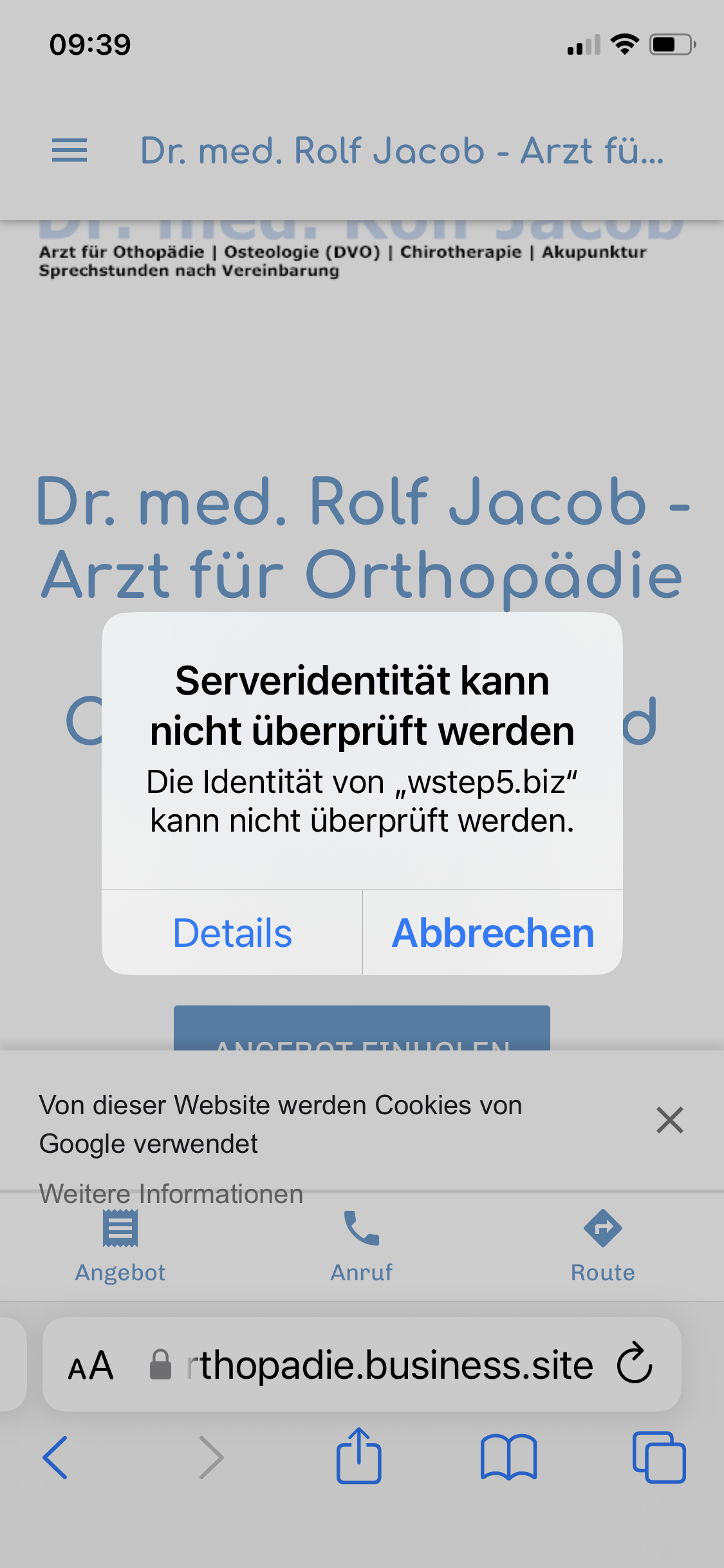Image resolution: width=724 pixels, height=1568 pixels.
Task: Go back to the previous page
Action: (55, 1457)
